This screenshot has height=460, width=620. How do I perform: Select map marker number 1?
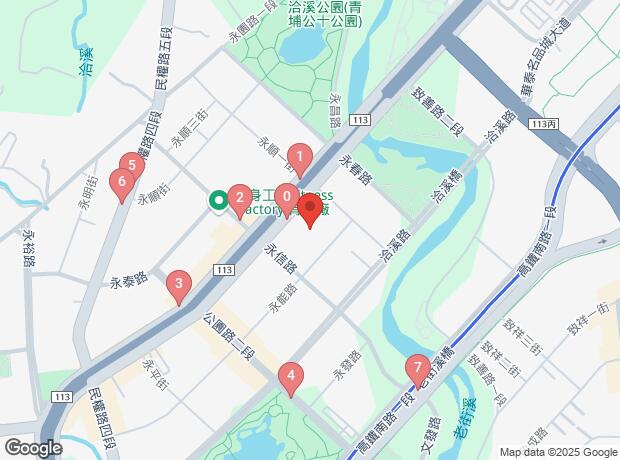pos(299,156)
